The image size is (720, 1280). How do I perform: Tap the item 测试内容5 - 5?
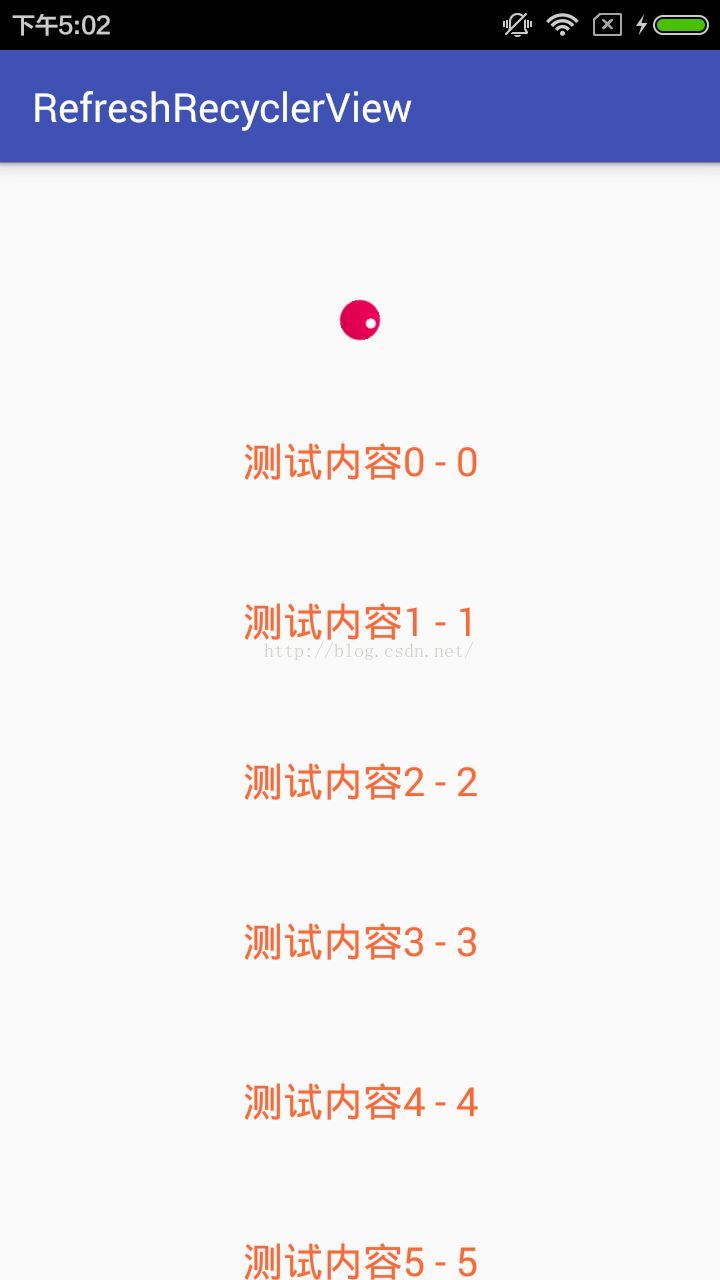coord(360,1259)
